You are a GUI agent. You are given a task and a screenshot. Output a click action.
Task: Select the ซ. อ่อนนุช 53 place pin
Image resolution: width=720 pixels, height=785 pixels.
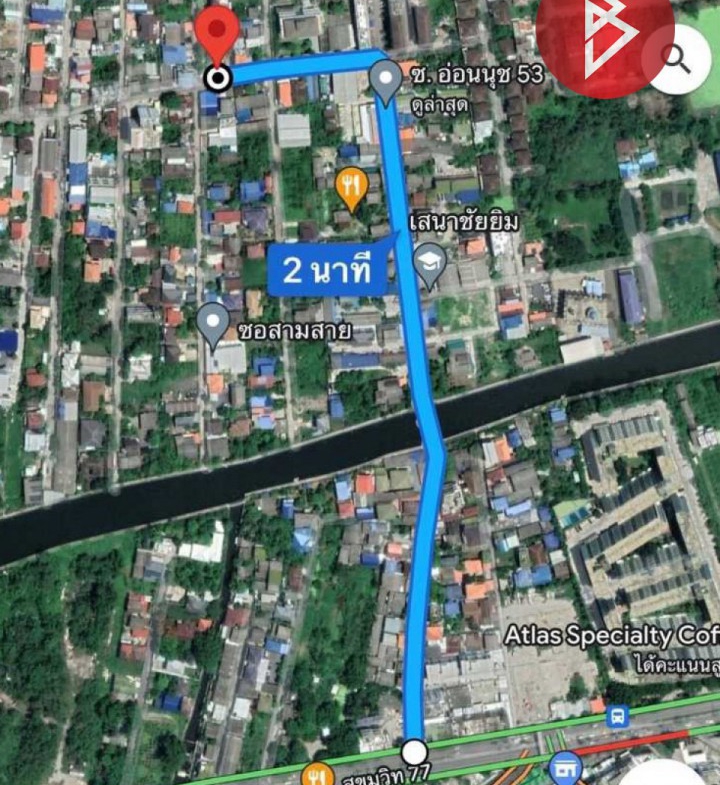pyautogui.click(x=386, y=80)
